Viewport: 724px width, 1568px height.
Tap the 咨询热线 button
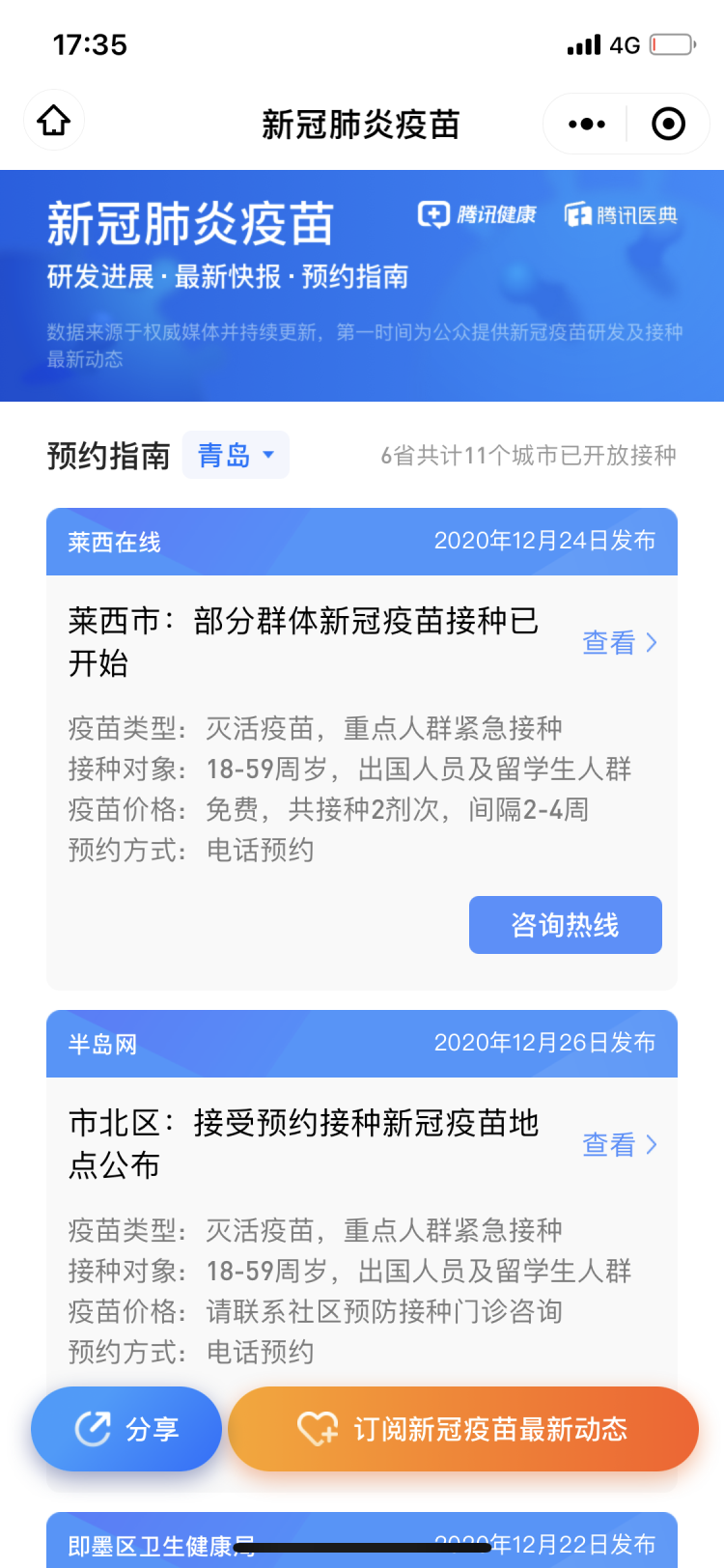pos(565,925)
